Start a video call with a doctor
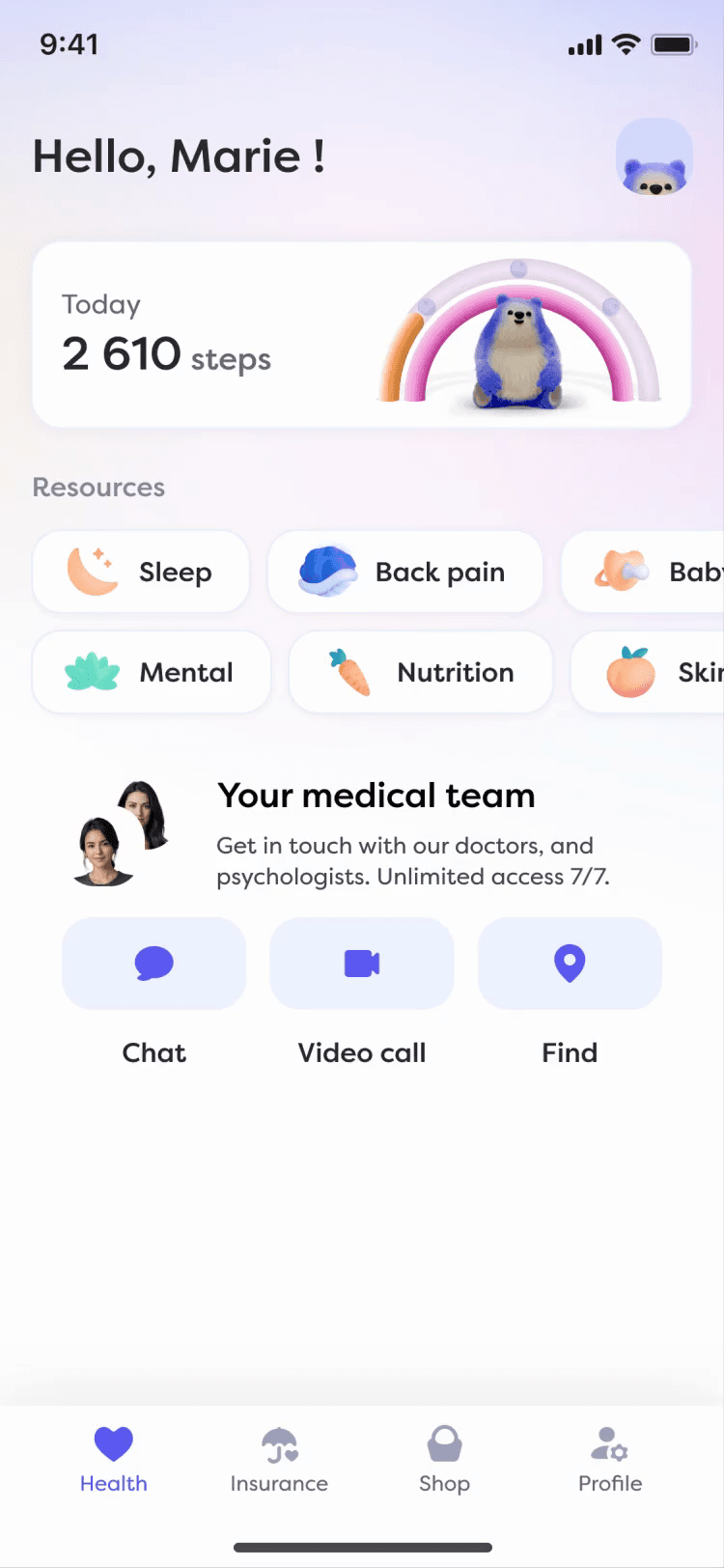724x1568 pixels. tap(362, 966)
